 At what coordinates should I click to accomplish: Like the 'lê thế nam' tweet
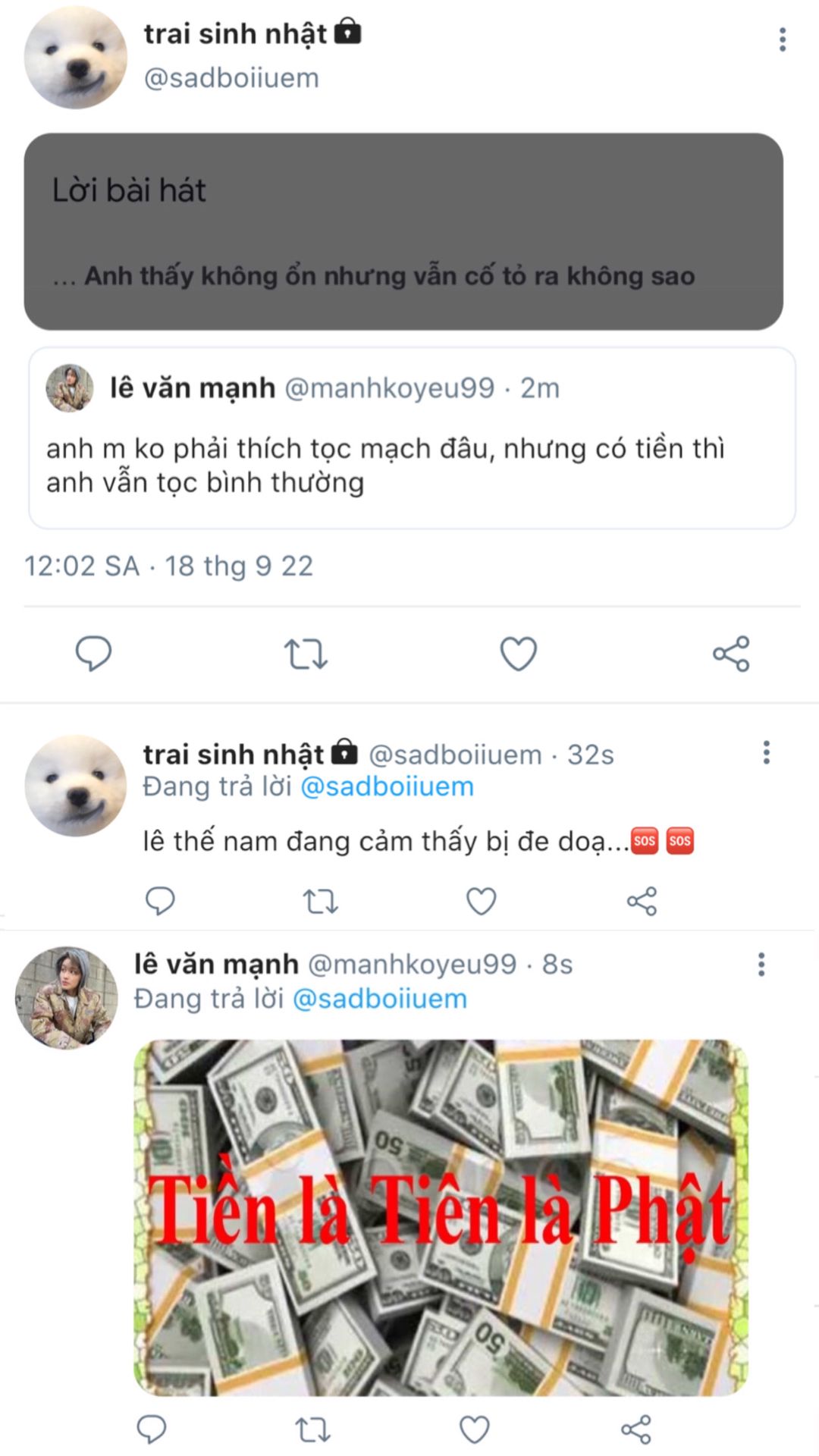481,901
